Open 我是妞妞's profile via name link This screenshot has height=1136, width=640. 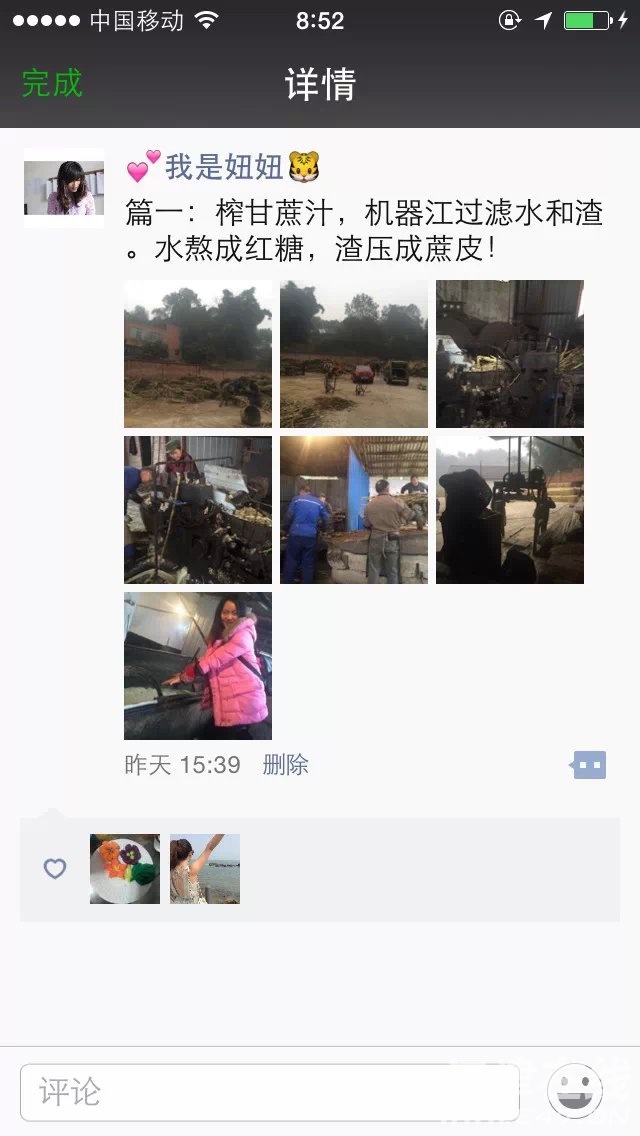click(x=223, y=167)
